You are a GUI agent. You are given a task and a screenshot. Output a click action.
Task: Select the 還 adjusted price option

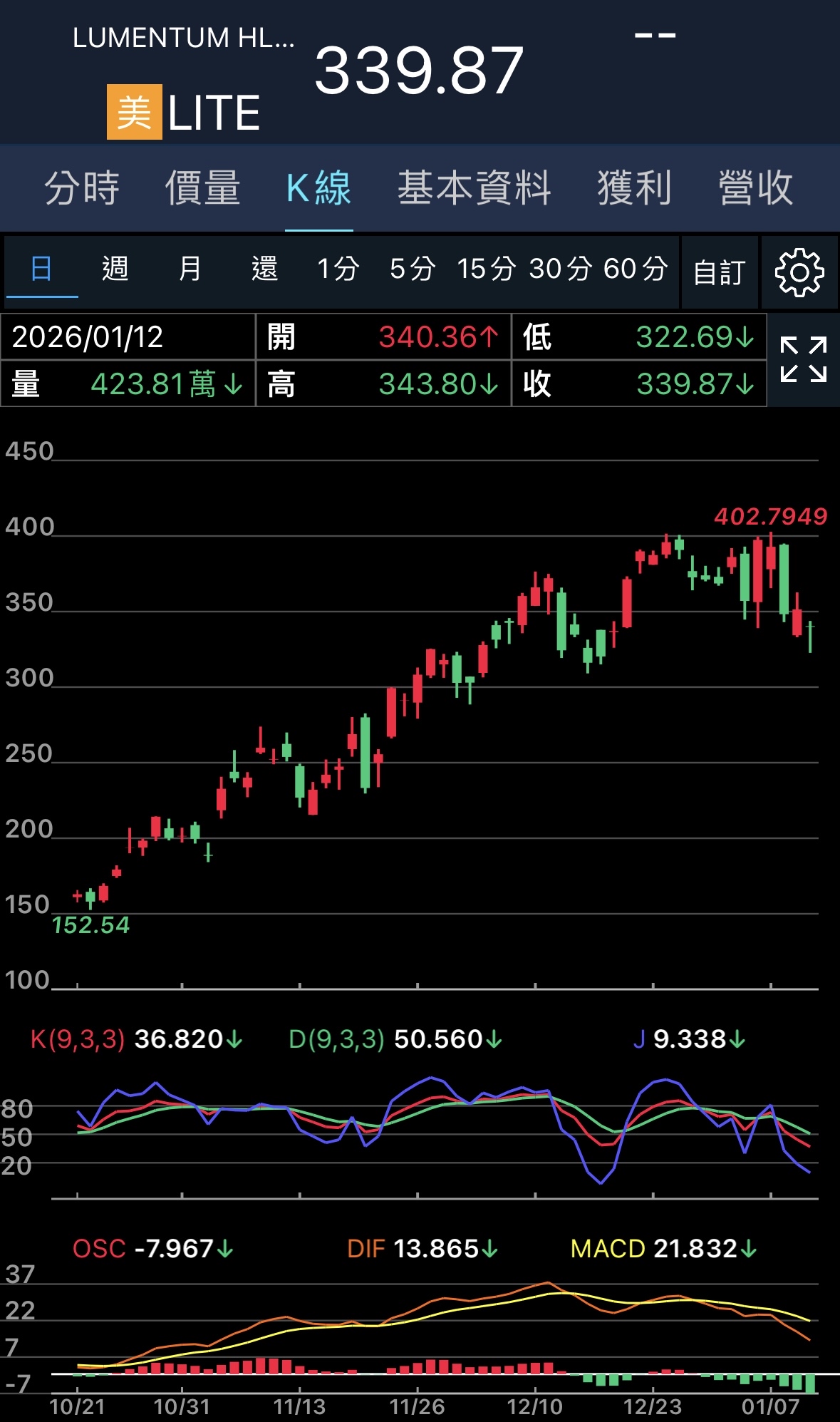[264, 269]
